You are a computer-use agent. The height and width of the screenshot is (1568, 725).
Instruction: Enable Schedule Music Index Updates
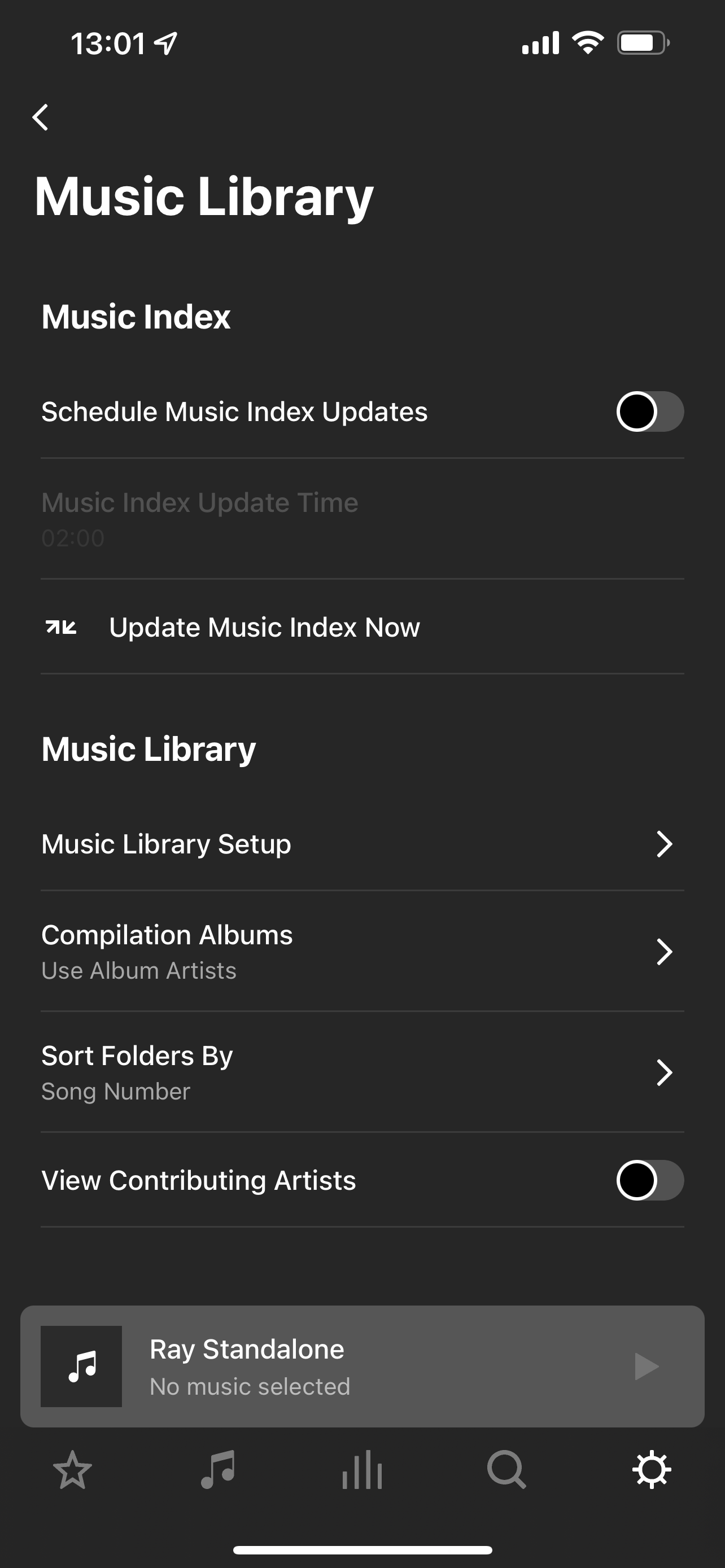click(x=649, y=411)
